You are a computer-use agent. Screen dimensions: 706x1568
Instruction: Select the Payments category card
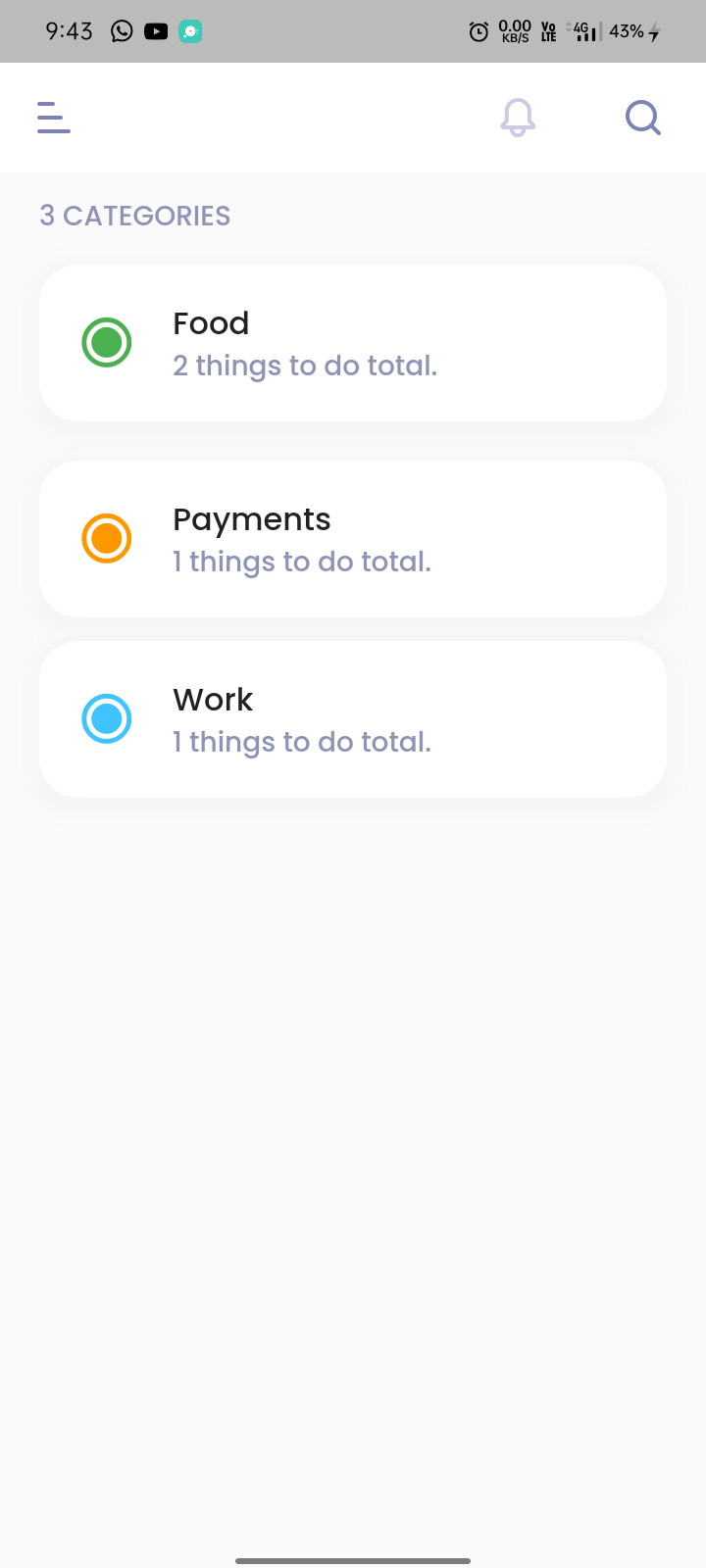(353, 539)
